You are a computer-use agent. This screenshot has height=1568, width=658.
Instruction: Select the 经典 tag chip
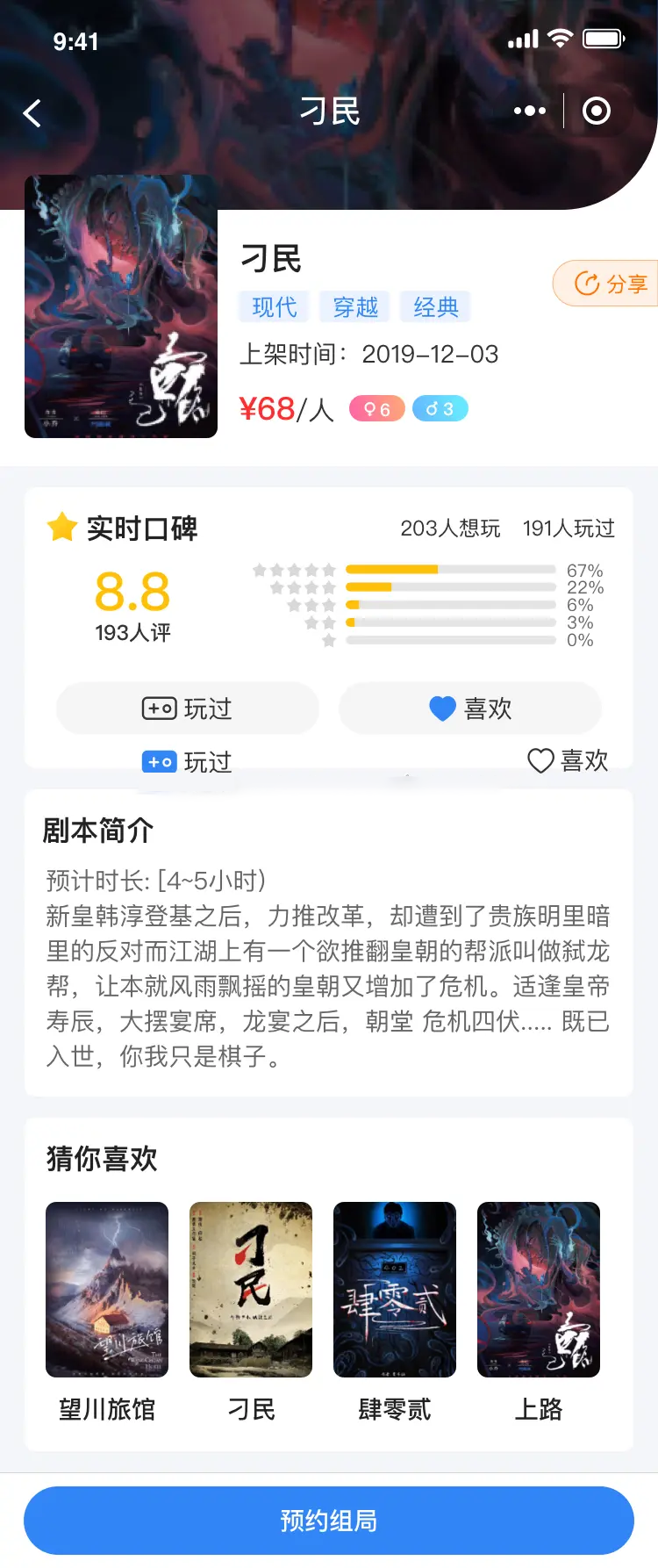pos(436,306)
